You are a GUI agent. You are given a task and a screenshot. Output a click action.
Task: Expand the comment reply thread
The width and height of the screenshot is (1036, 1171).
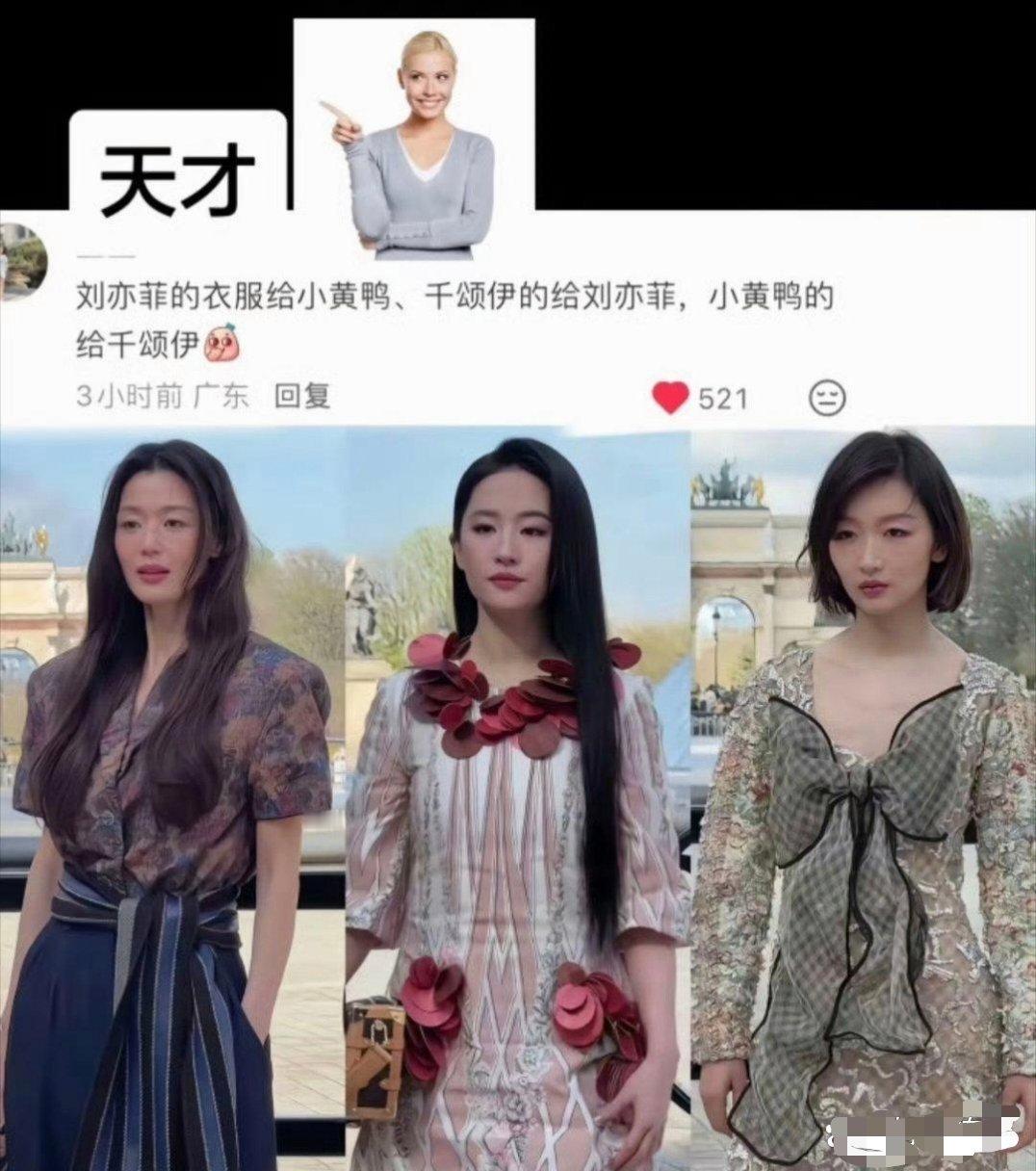(x=301, y=394)
